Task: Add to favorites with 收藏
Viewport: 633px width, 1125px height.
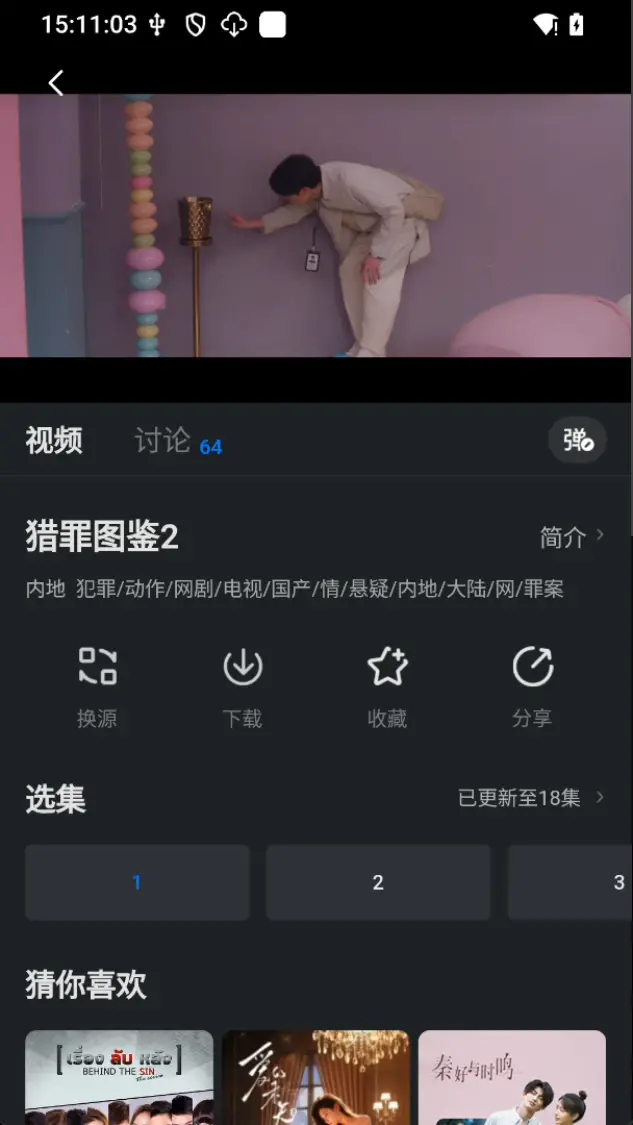Action: pyautogui.click(x=387, y=686)
